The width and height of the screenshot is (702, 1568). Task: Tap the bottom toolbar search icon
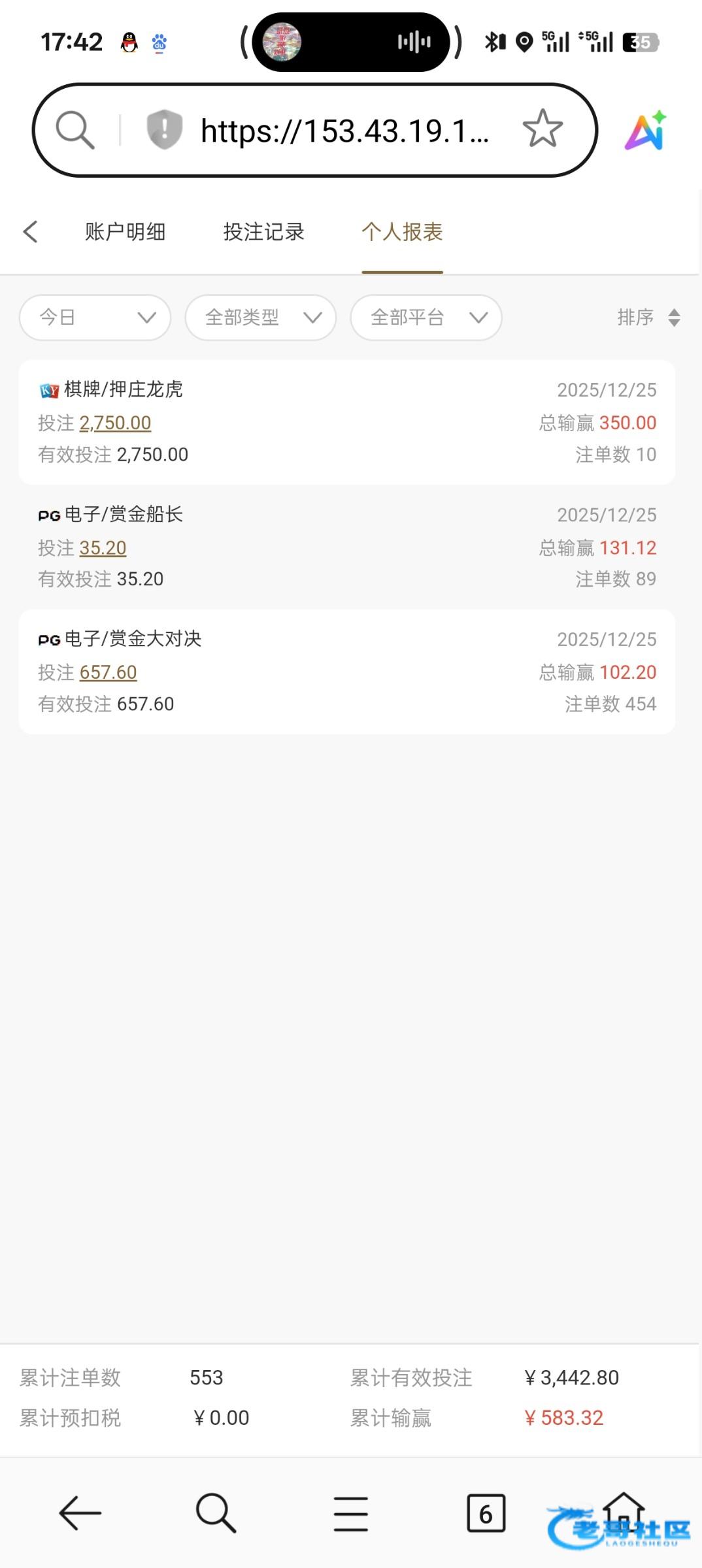pyautogui.click(x=216, y=1513)
